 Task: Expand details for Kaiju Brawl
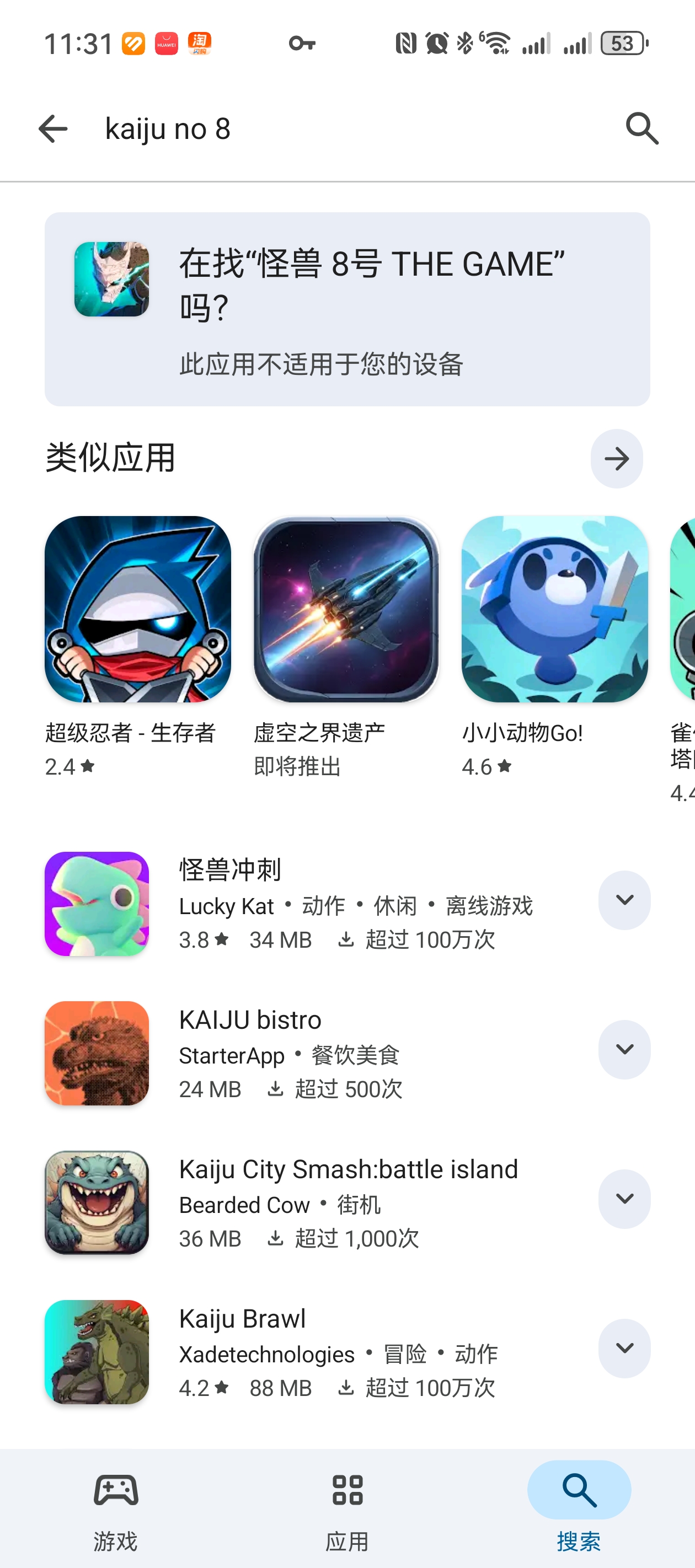point(624,1348)
